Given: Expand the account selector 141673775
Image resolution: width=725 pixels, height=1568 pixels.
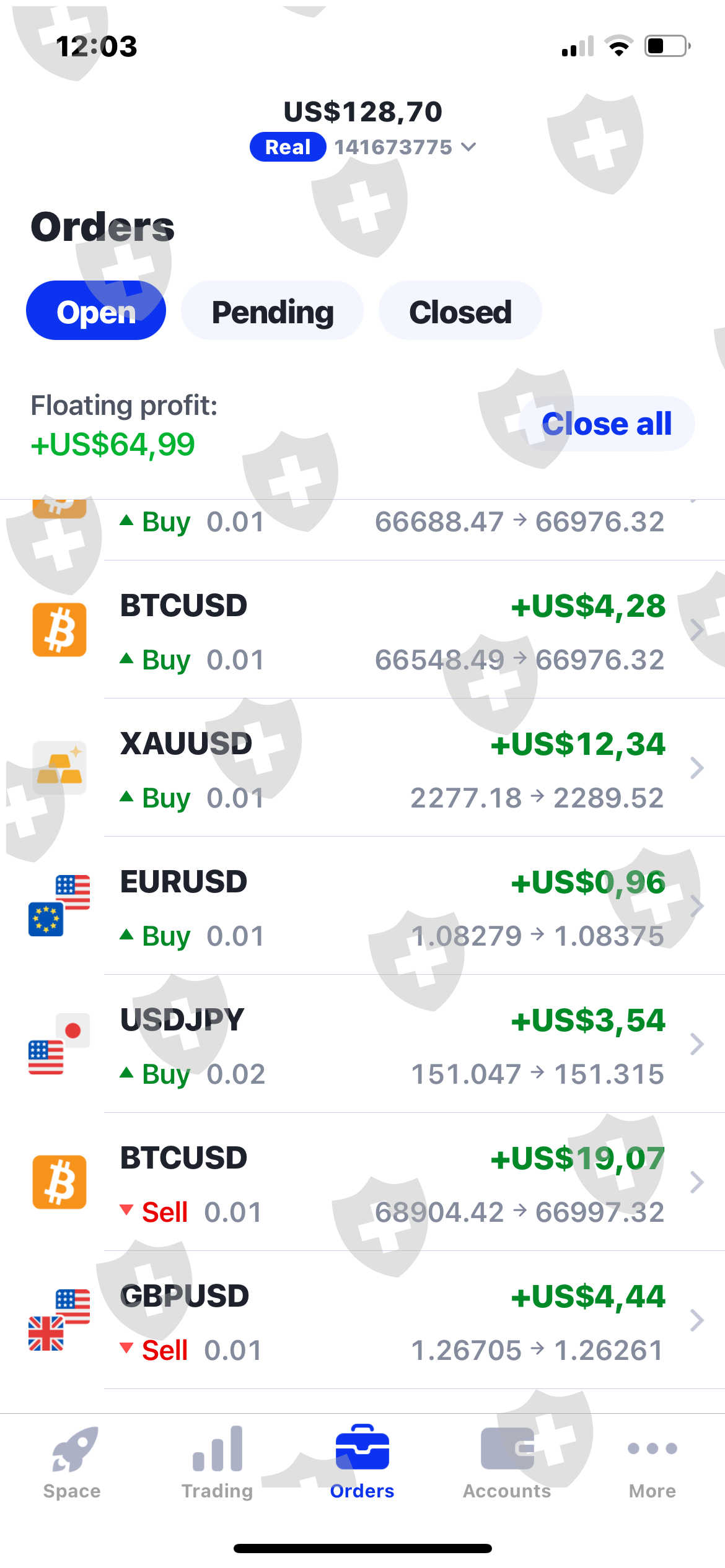Looking at the screenshot, I should [405, 147].
